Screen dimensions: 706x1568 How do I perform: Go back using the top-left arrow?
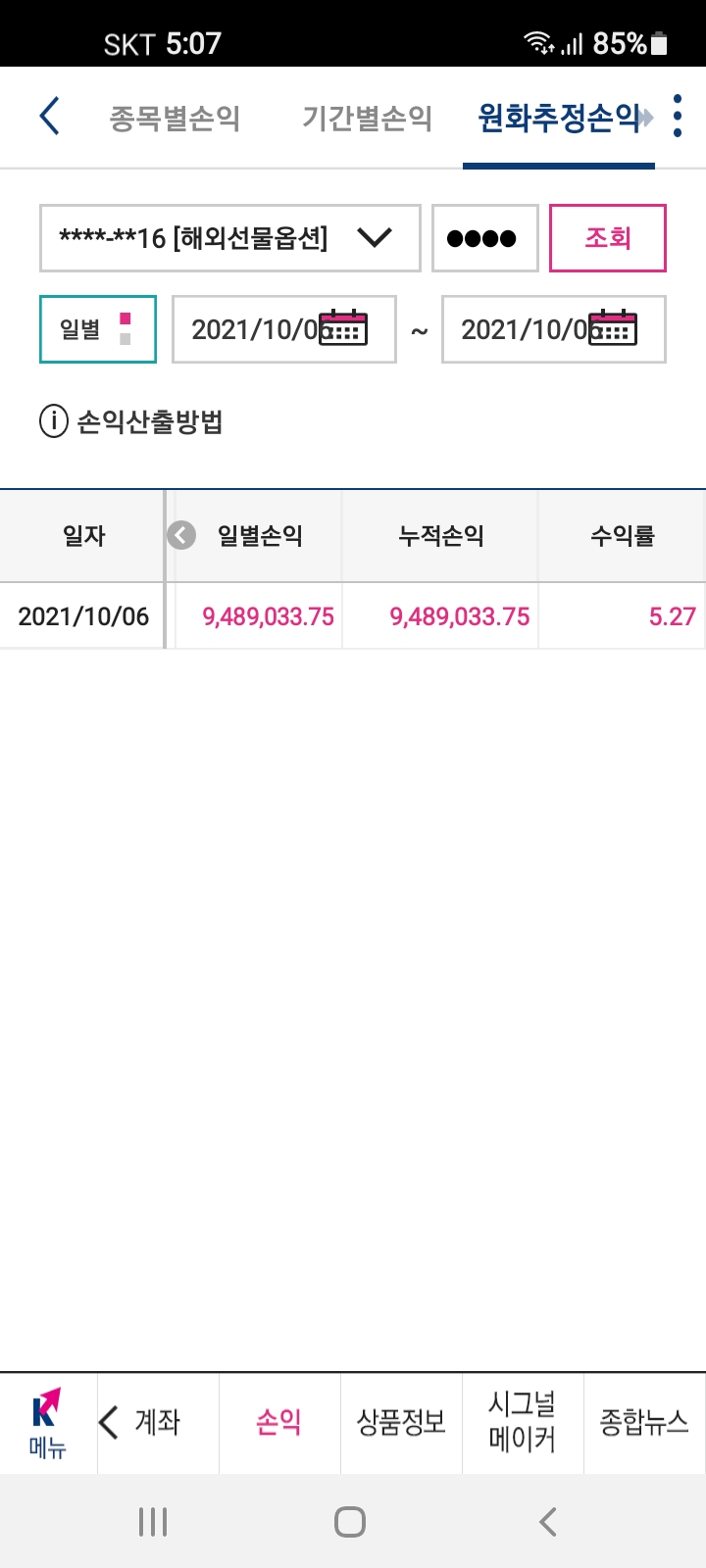pyautogui.click(x=50, y=117)
